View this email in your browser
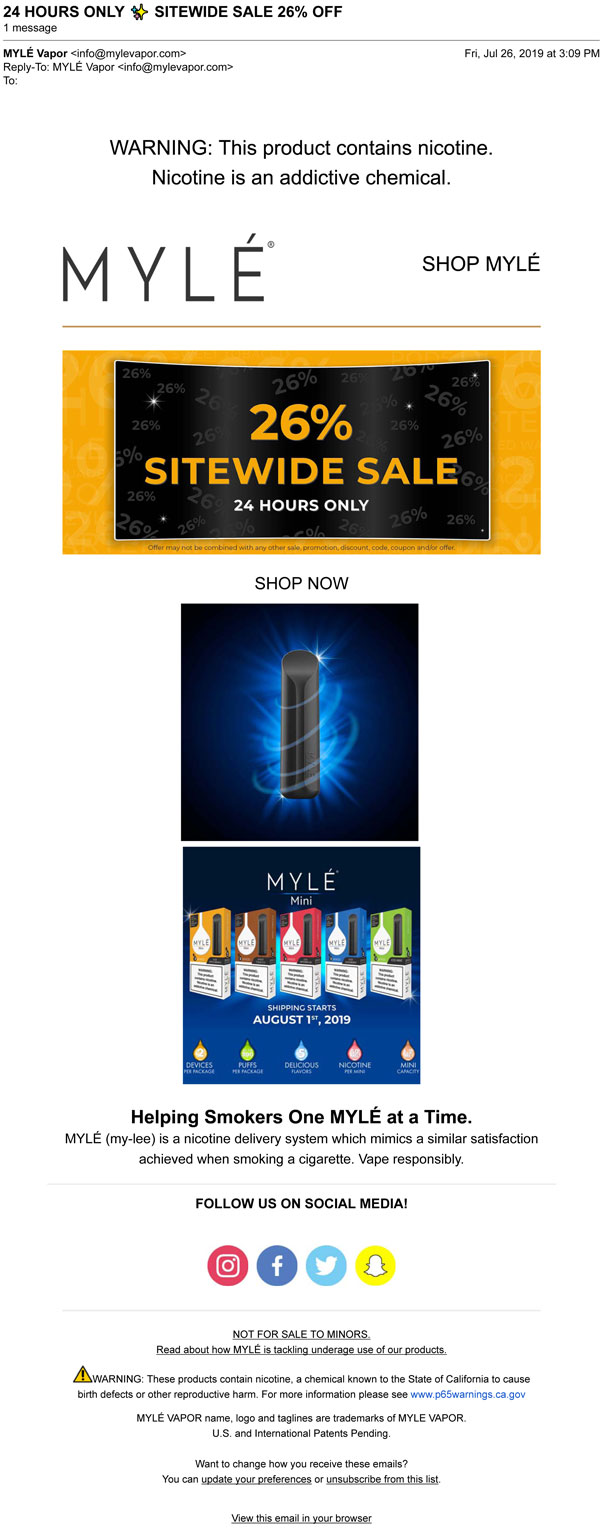600x1531 pixels. point(301,1518)
